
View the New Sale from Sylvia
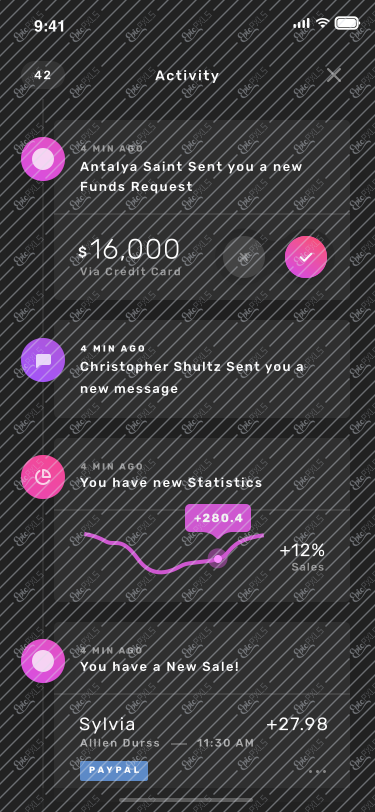202,704
